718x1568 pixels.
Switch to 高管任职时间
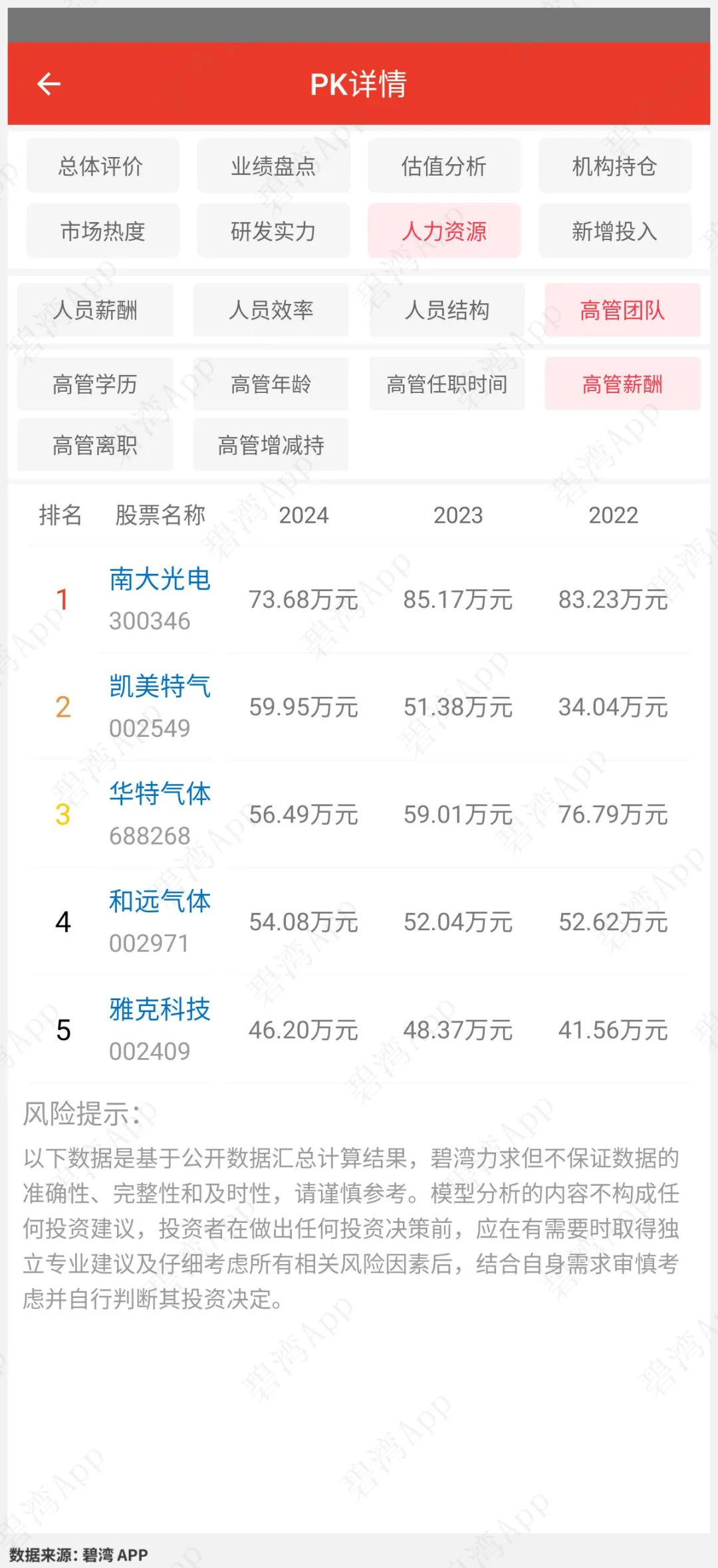tap(447, 384)
